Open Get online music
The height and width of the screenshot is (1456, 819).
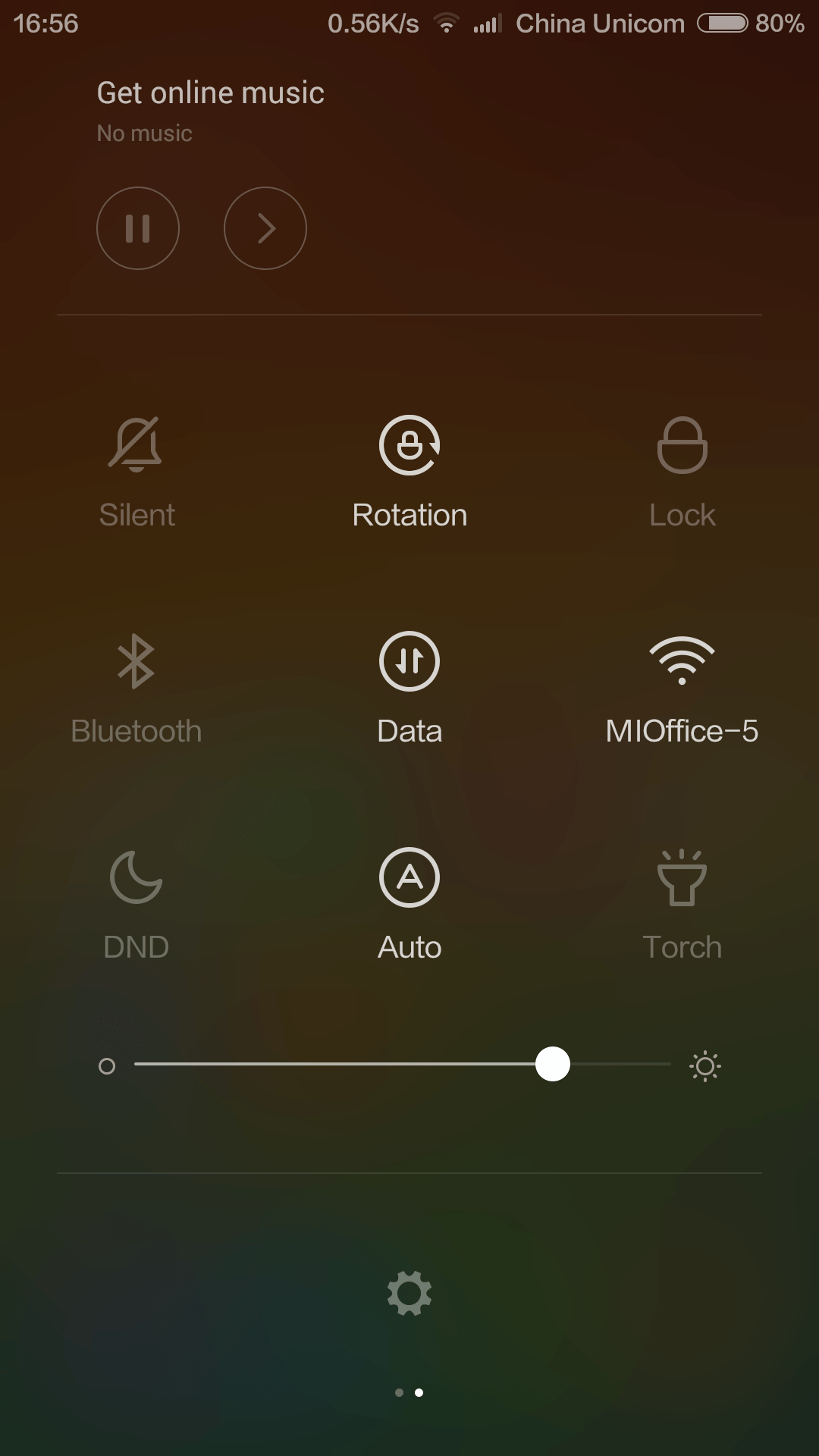(211, 93)
